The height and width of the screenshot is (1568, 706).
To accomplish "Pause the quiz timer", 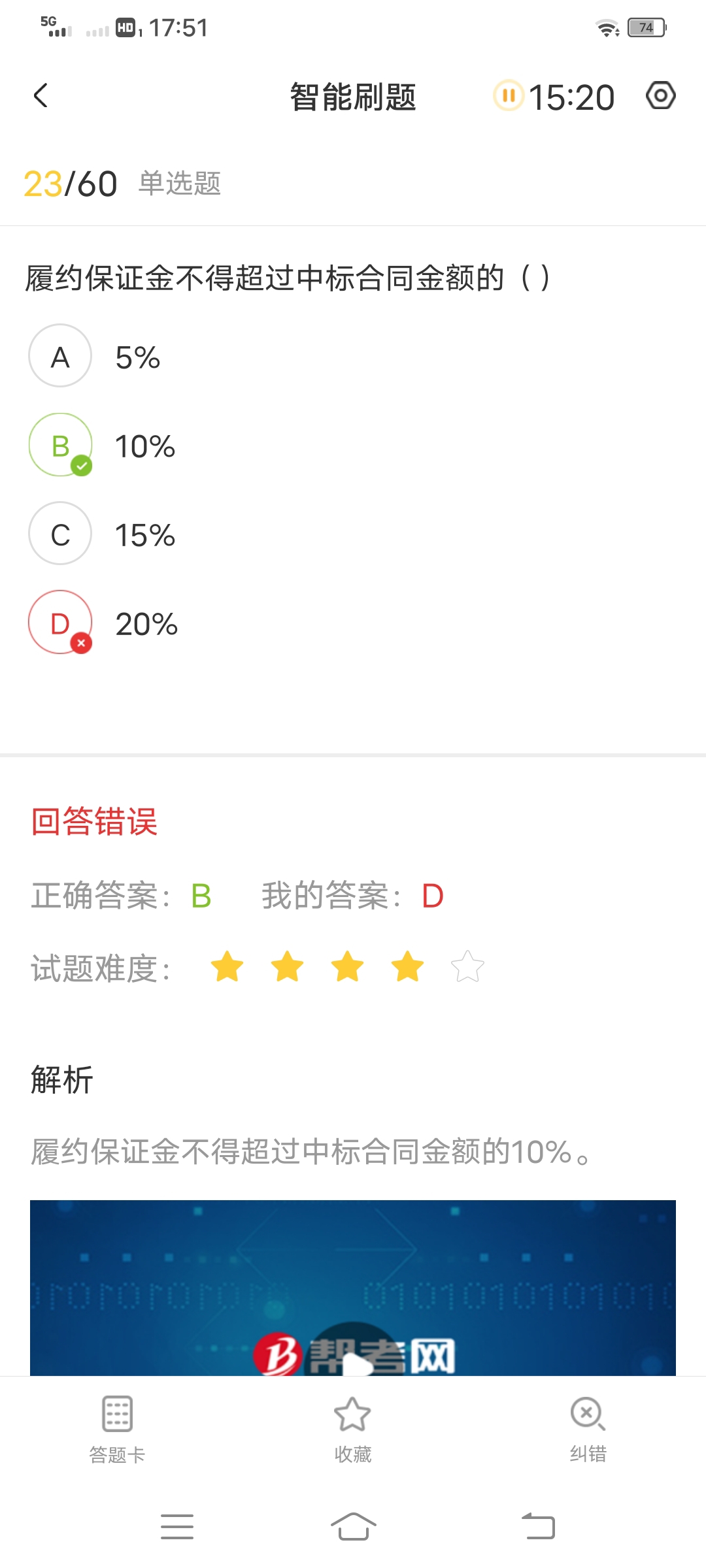I will point(509,96).
